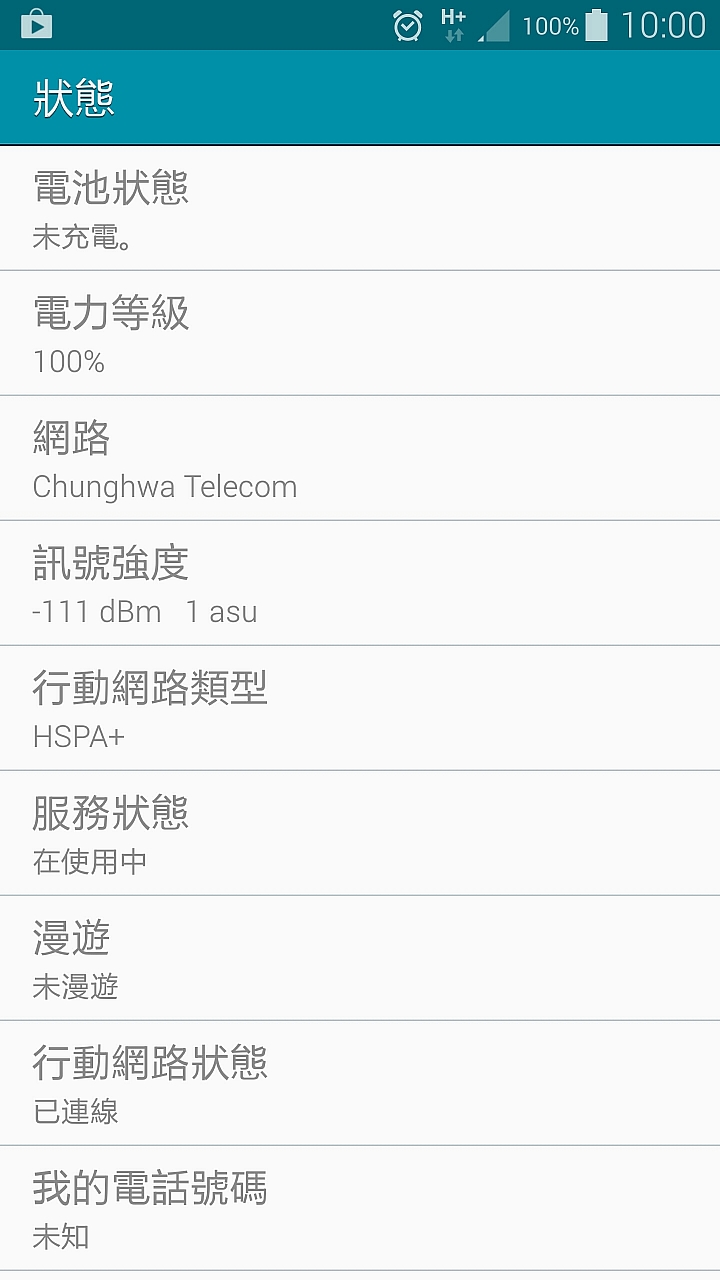Open the 網路 Chunghwa Telecom row
This screenshot has height=1280, width=720.
pyautogui.click(x=360, y=458)
